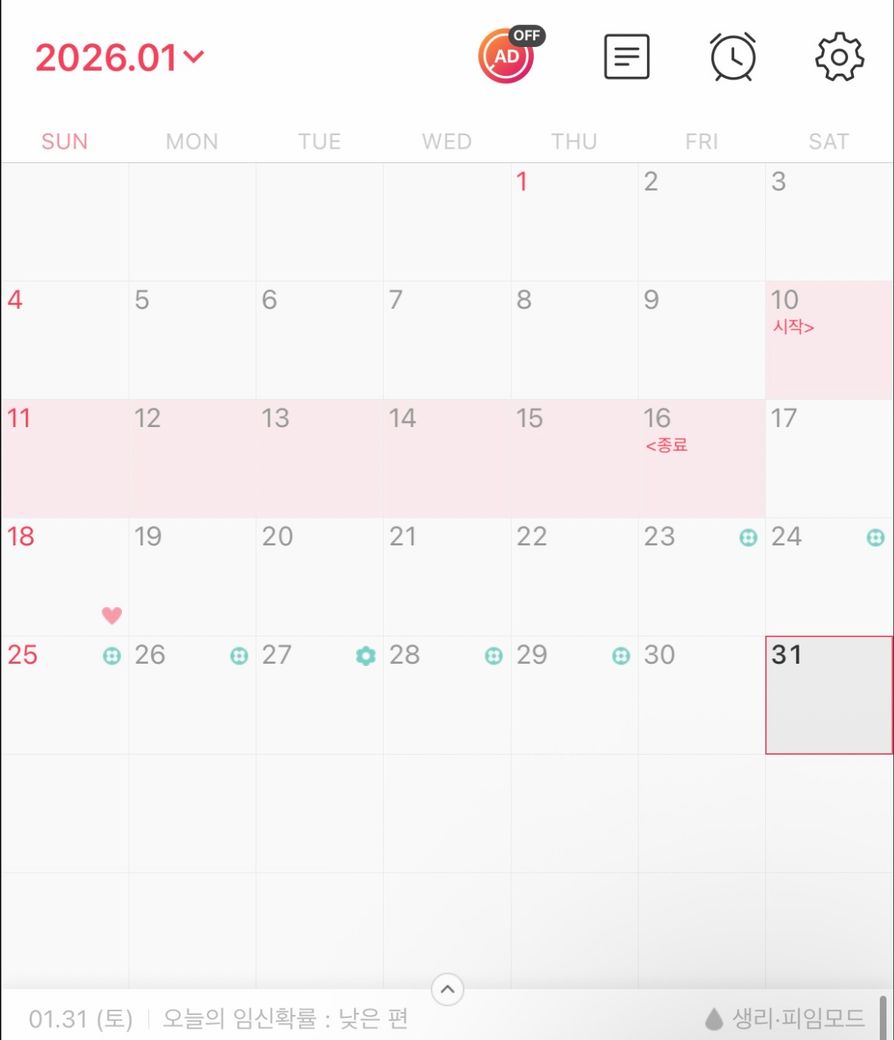Choose January 18 with the heart mark
Viewport: 894px width, 1040px height.
point(65,577)
